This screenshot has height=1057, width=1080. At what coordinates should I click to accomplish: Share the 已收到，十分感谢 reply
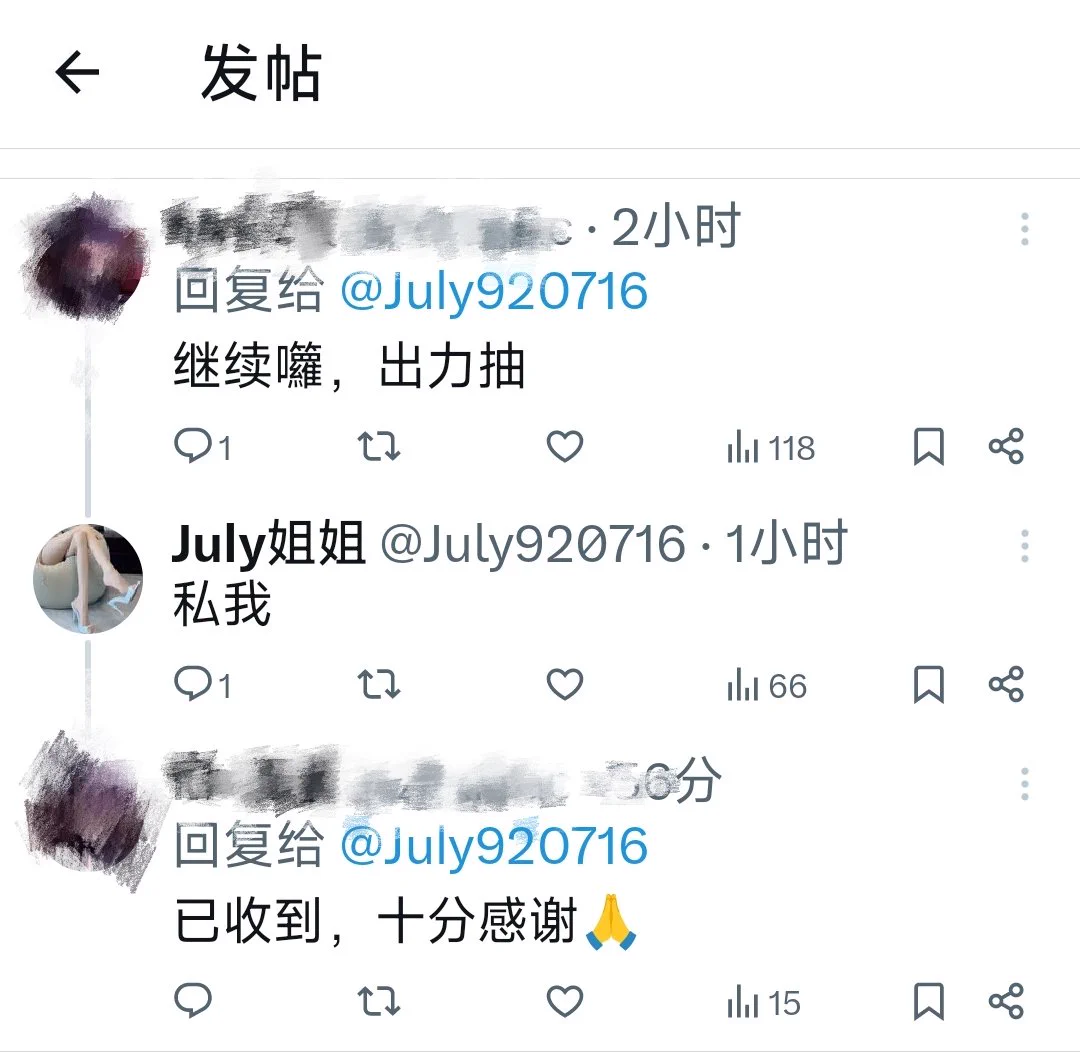[x=1006, y=1001]
